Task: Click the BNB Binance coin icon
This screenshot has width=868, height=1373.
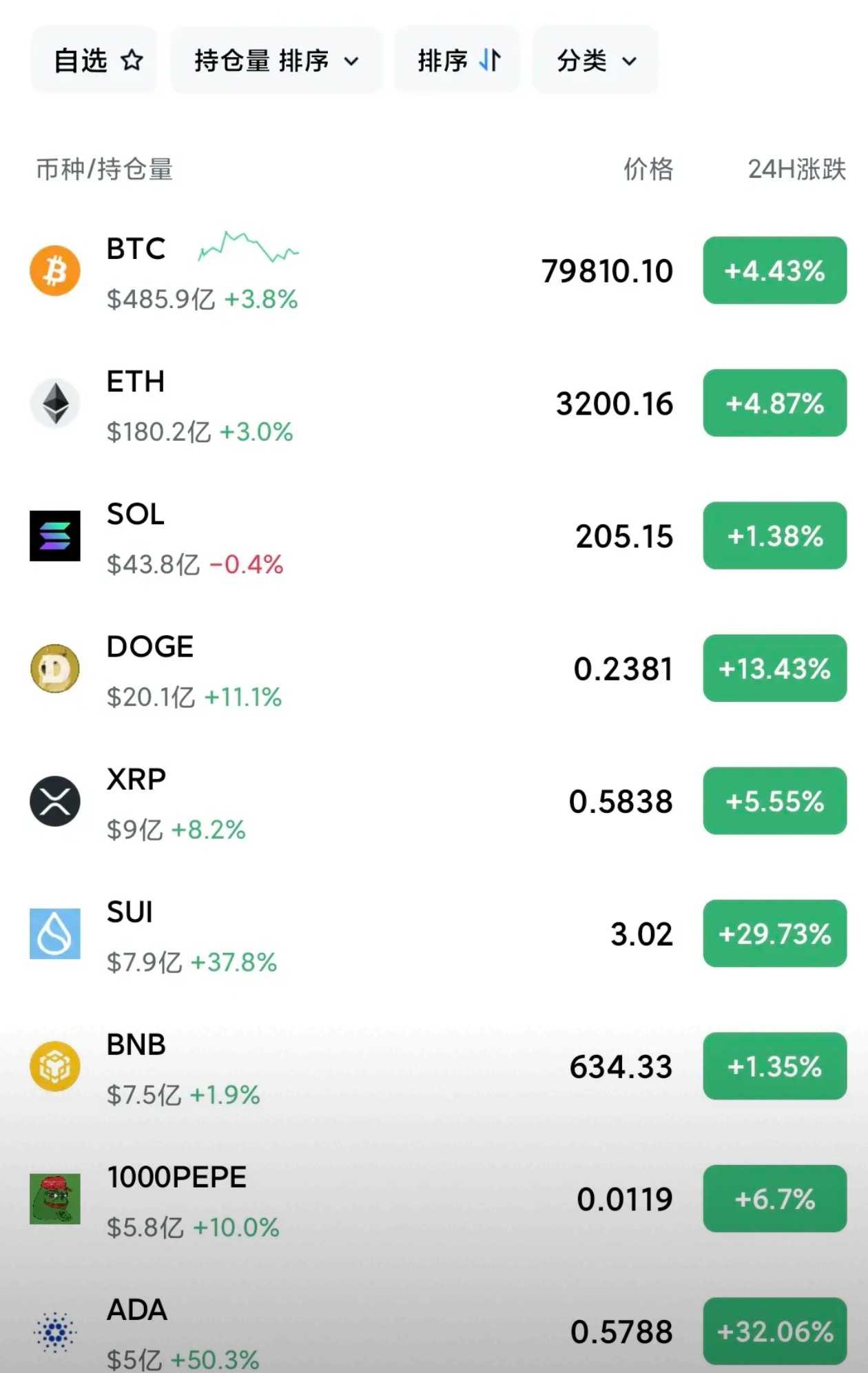Action: point(54,1066)
